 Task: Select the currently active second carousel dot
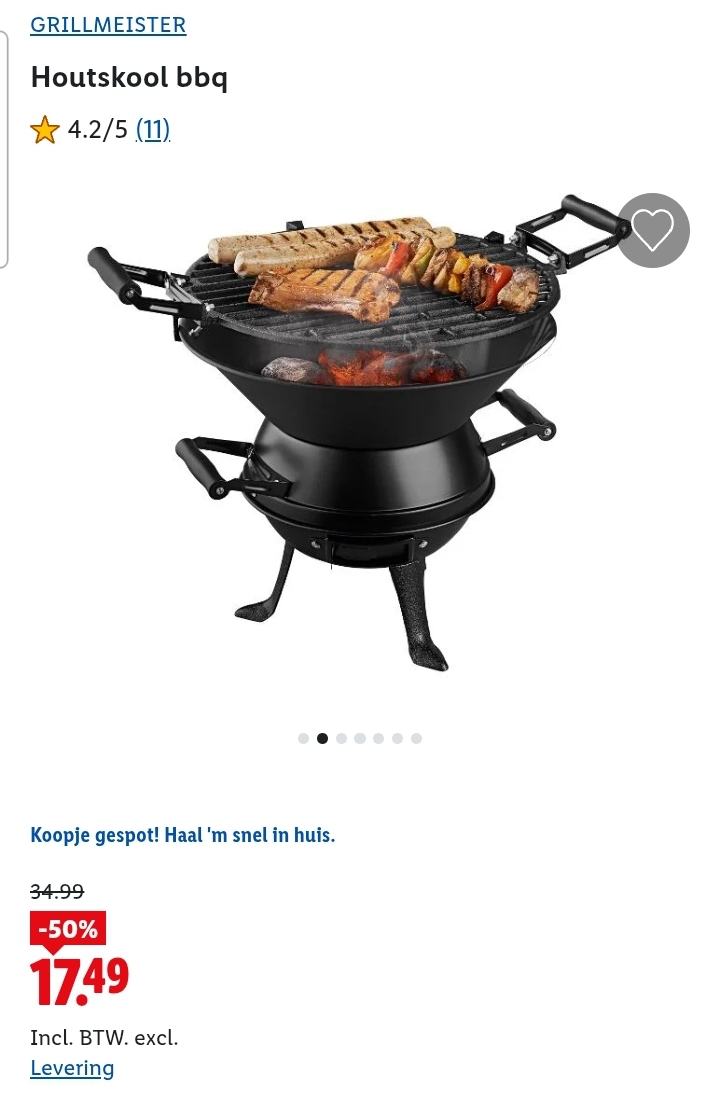(x=322, y=738)
